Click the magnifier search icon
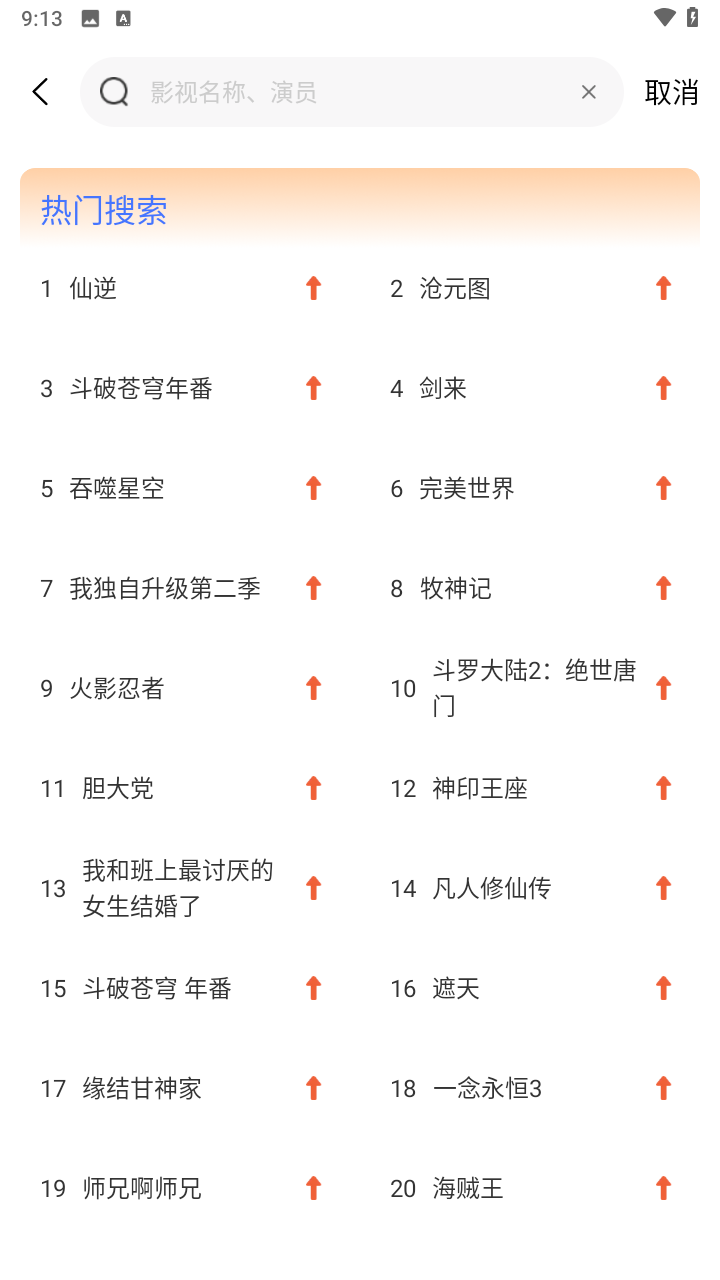The width and height of the screenshot is (720, 1280). (114, 91)
